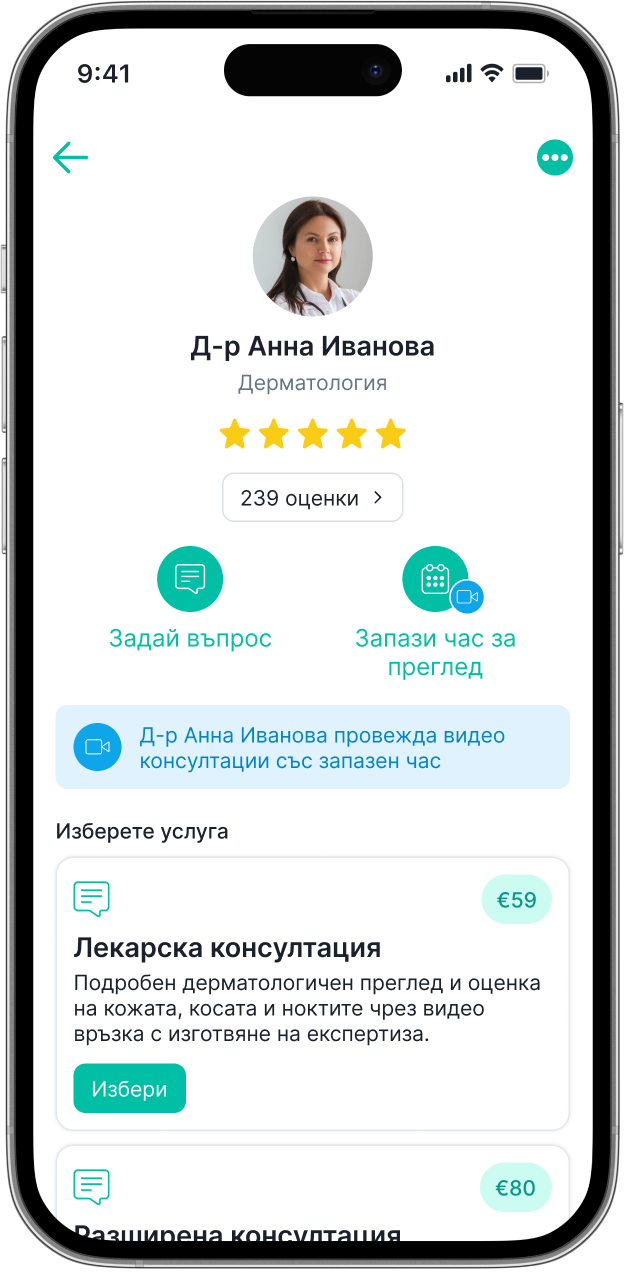Tap Избери for Лекарска консултация

tap(130, 1088)
